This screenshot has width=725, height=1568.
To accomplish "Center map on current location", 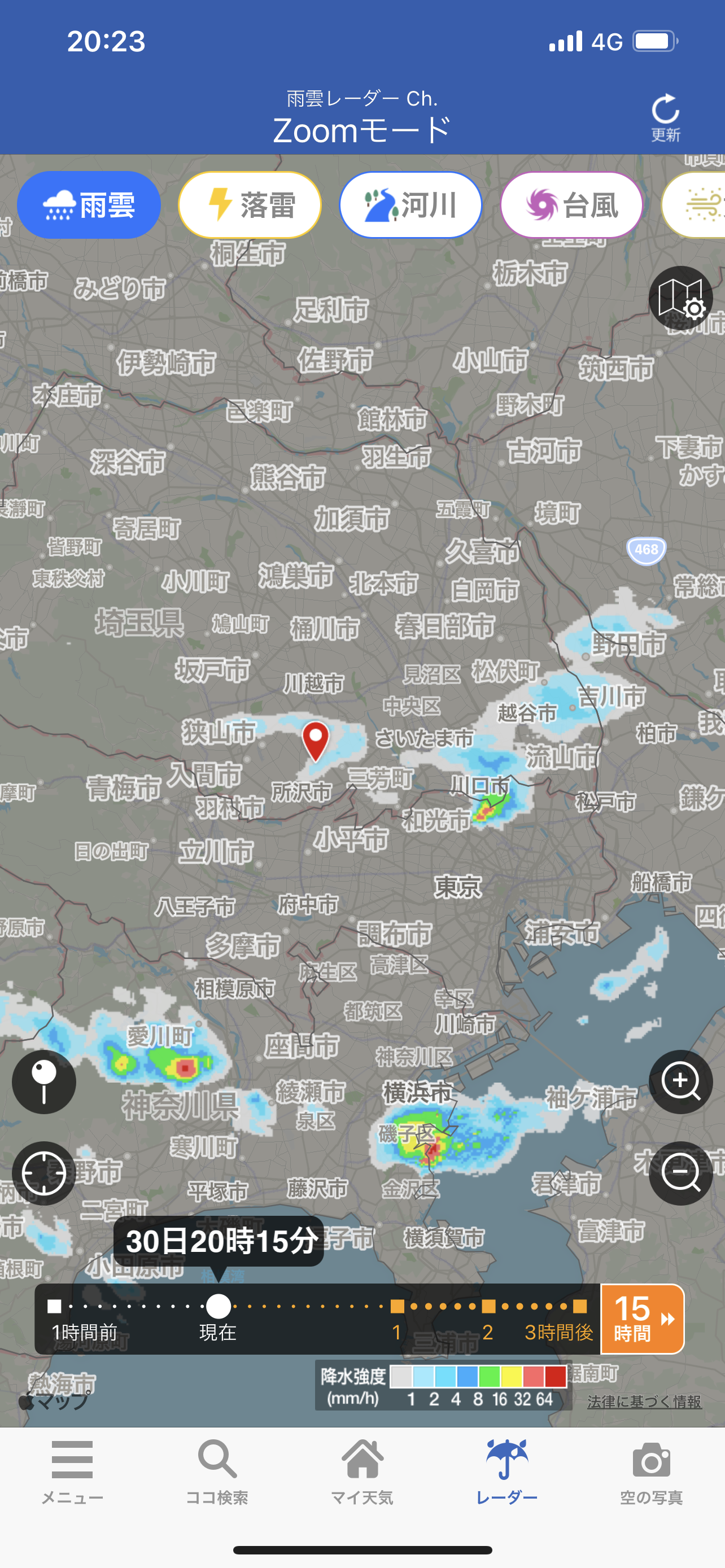I will [44, 1173].
